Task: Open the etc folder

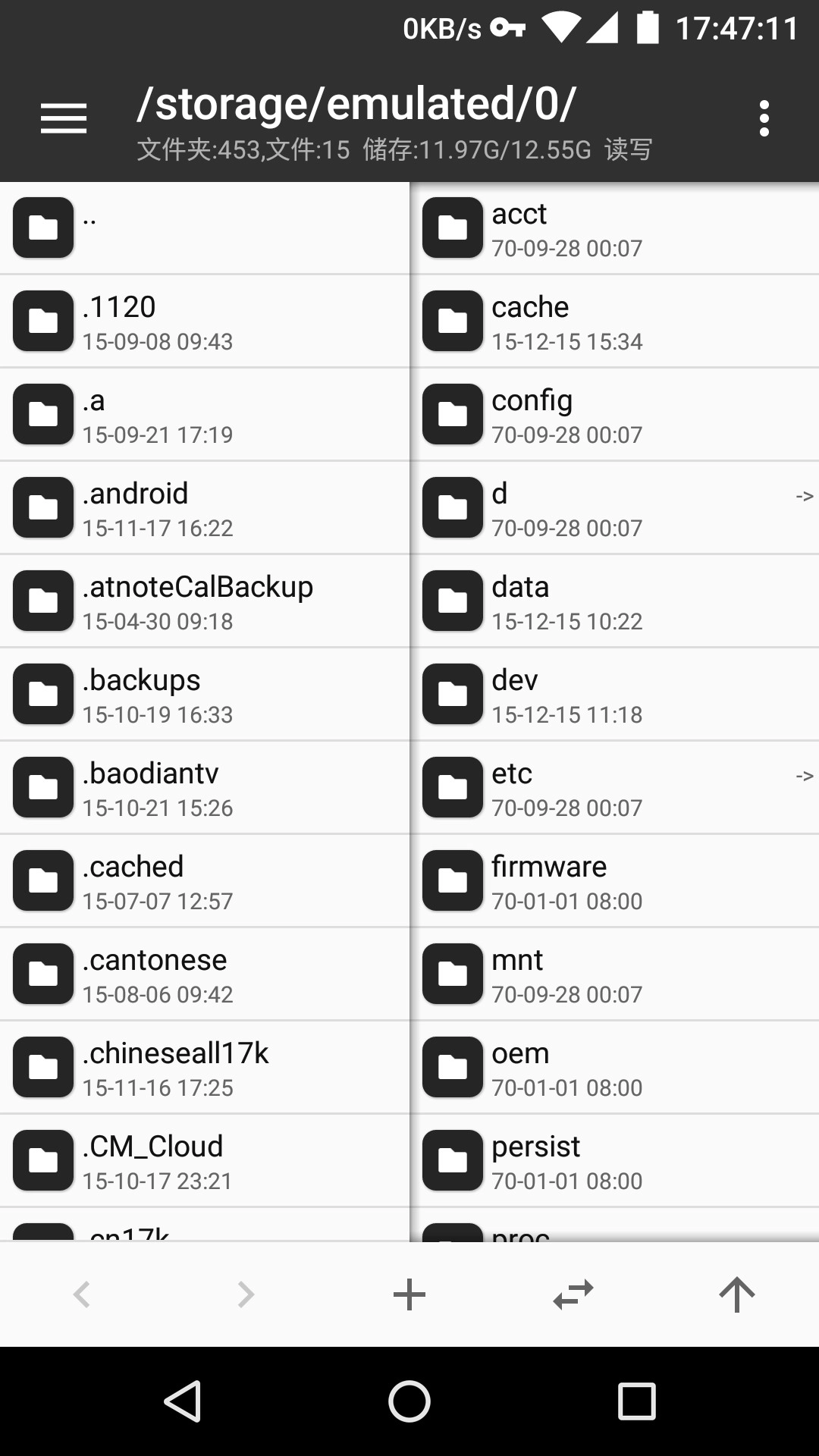Action: click(615, 788)
